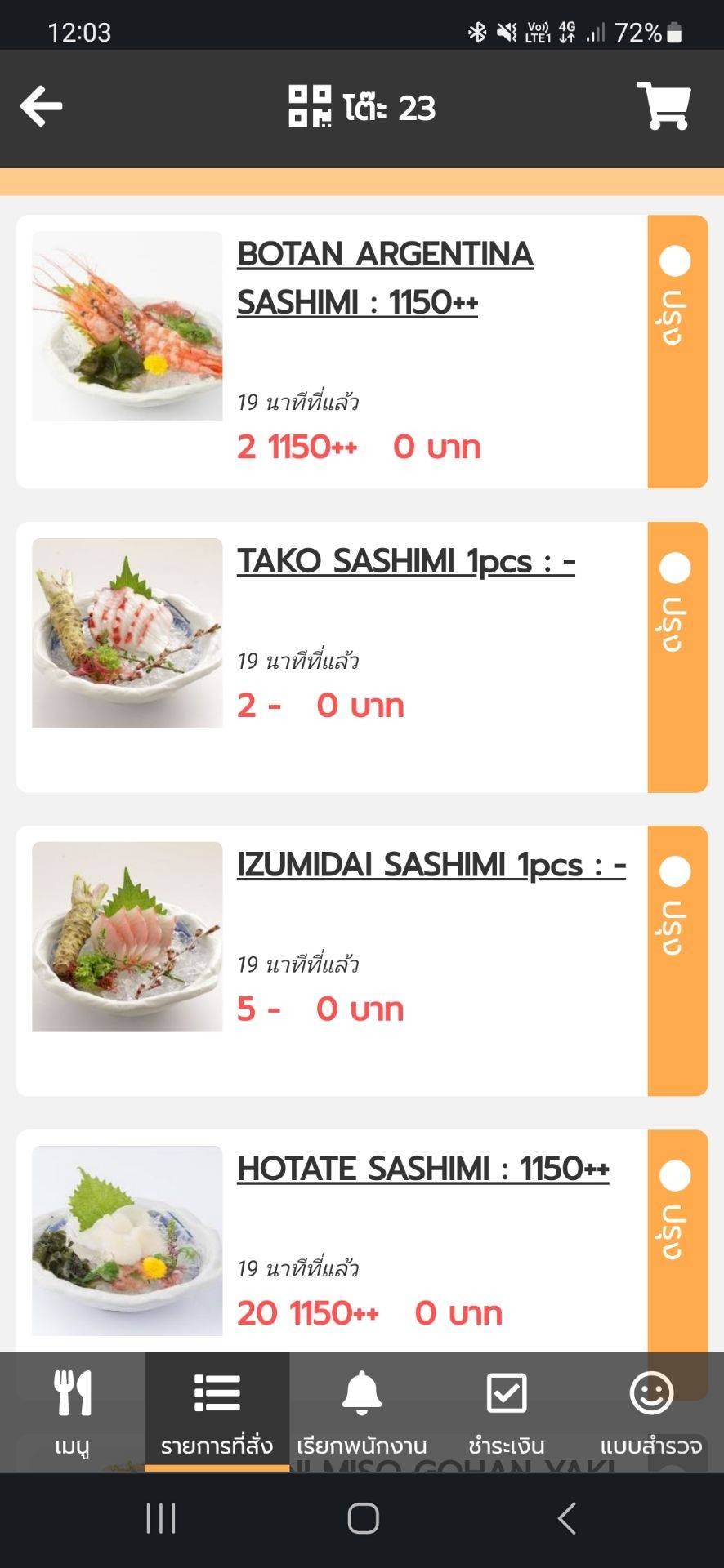Viewport: 724px width, 1568px height.
Task: View the Izumidai sashimi photo
Action: point(127,937)
